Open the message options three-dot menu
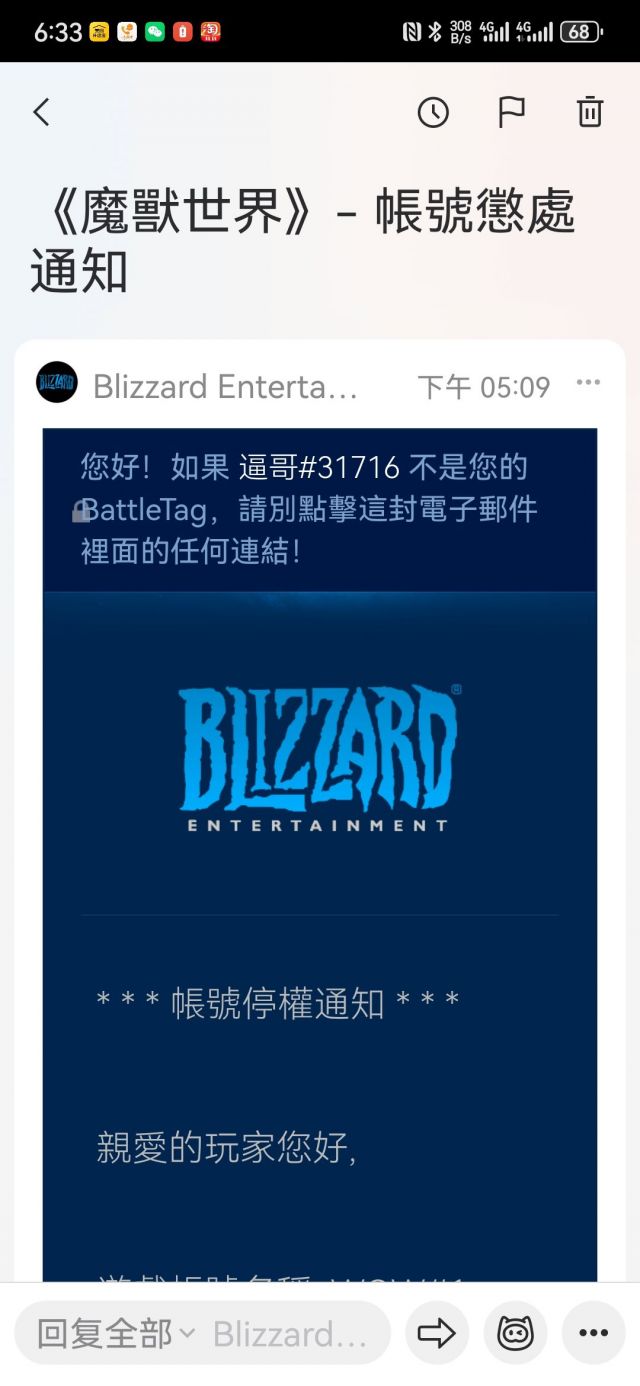The width and height of the screenshot is (640, 1386). coord(588,383)
